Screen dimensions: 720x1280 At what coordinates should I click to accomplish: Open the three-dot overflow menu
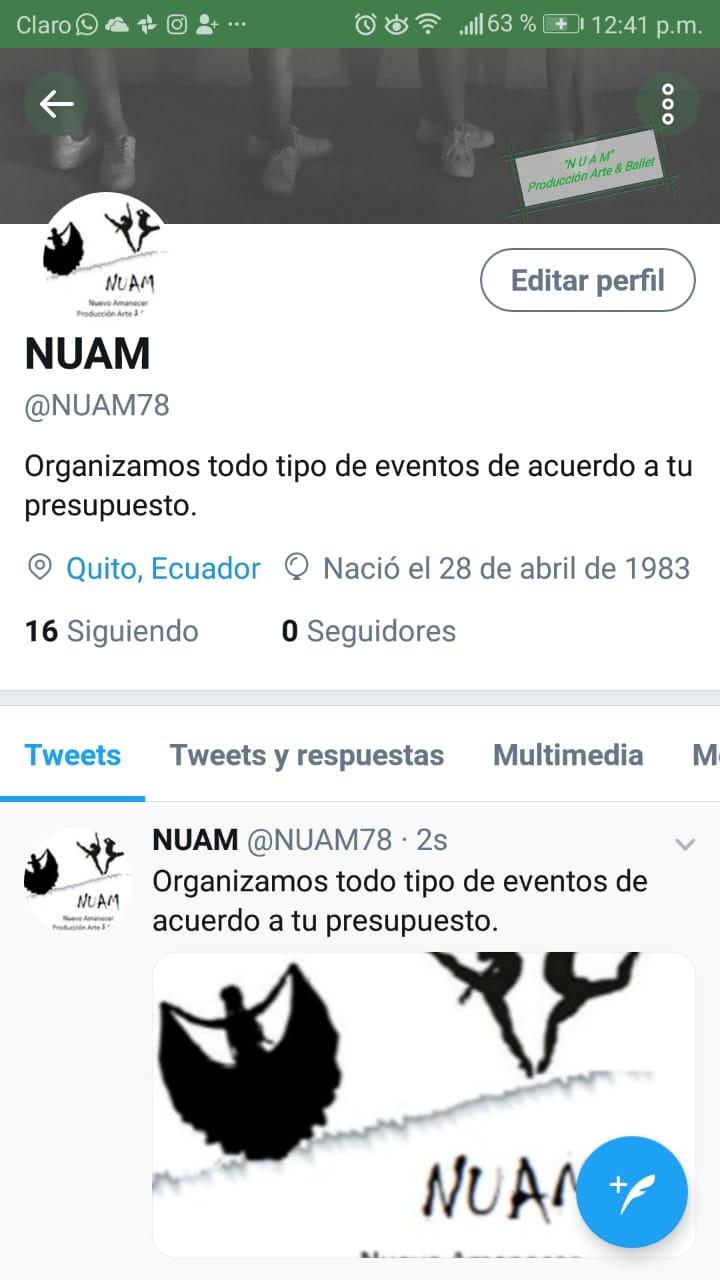tap(667, 104)
